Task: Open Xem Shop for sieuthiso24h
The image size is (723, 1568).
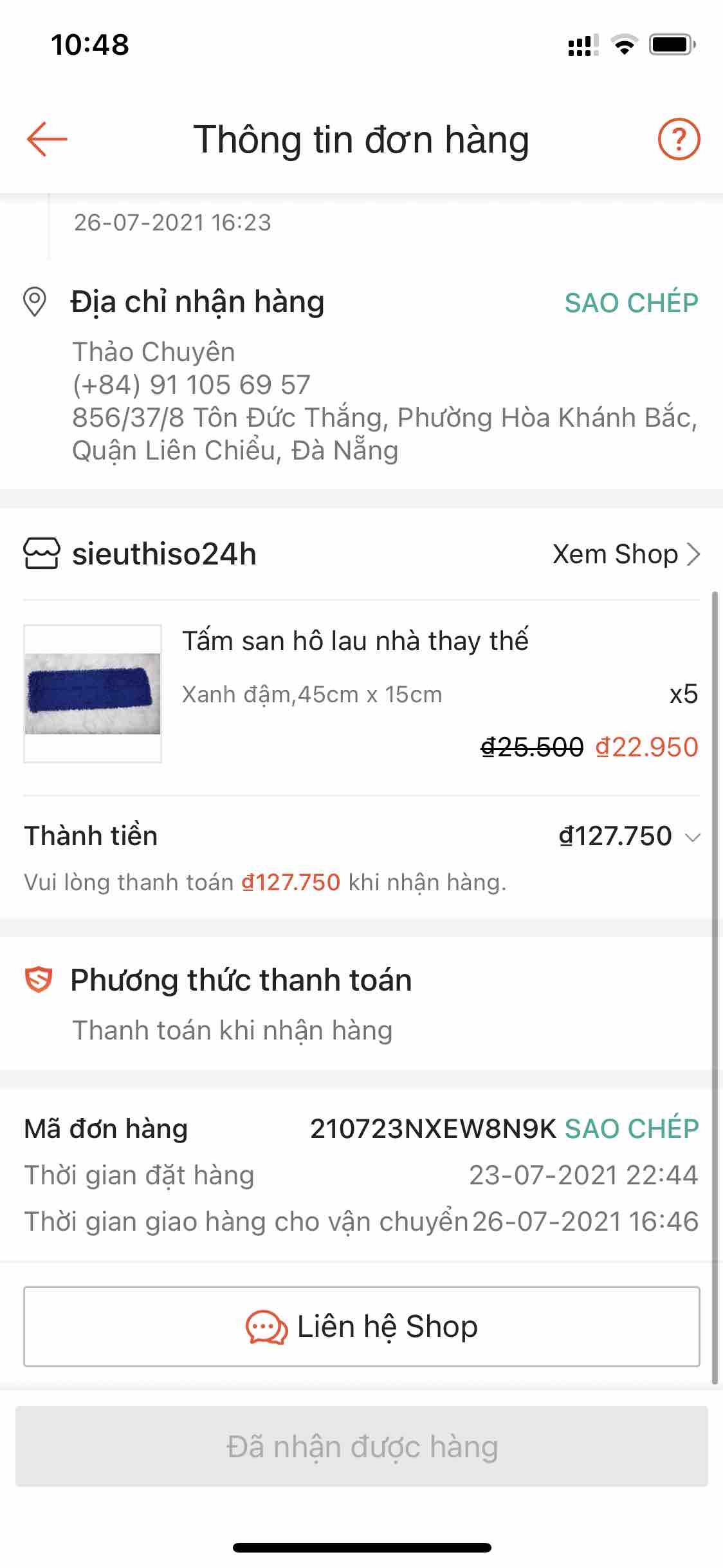Action: [x=625, y=554]
